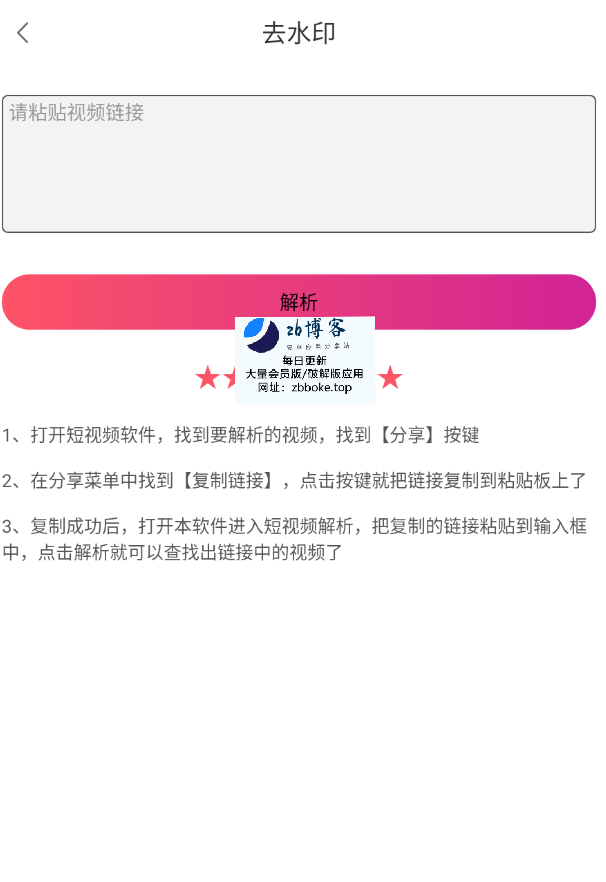The height and width of the screenshot is (882, 606).
Task: Focus the paste video link text field
Action: pyautogui.click(x=298, y=164)
